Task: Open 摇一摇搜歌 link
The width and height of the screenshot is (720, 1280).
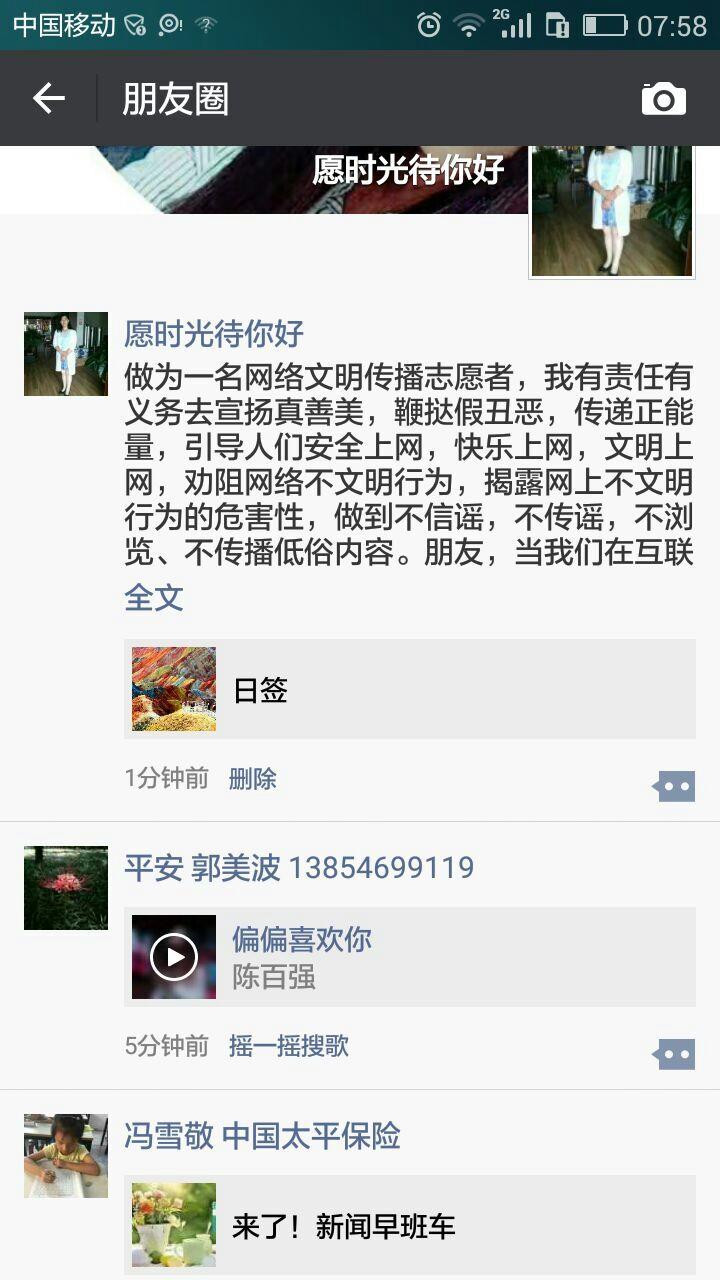Action: tap(289, 1046)
